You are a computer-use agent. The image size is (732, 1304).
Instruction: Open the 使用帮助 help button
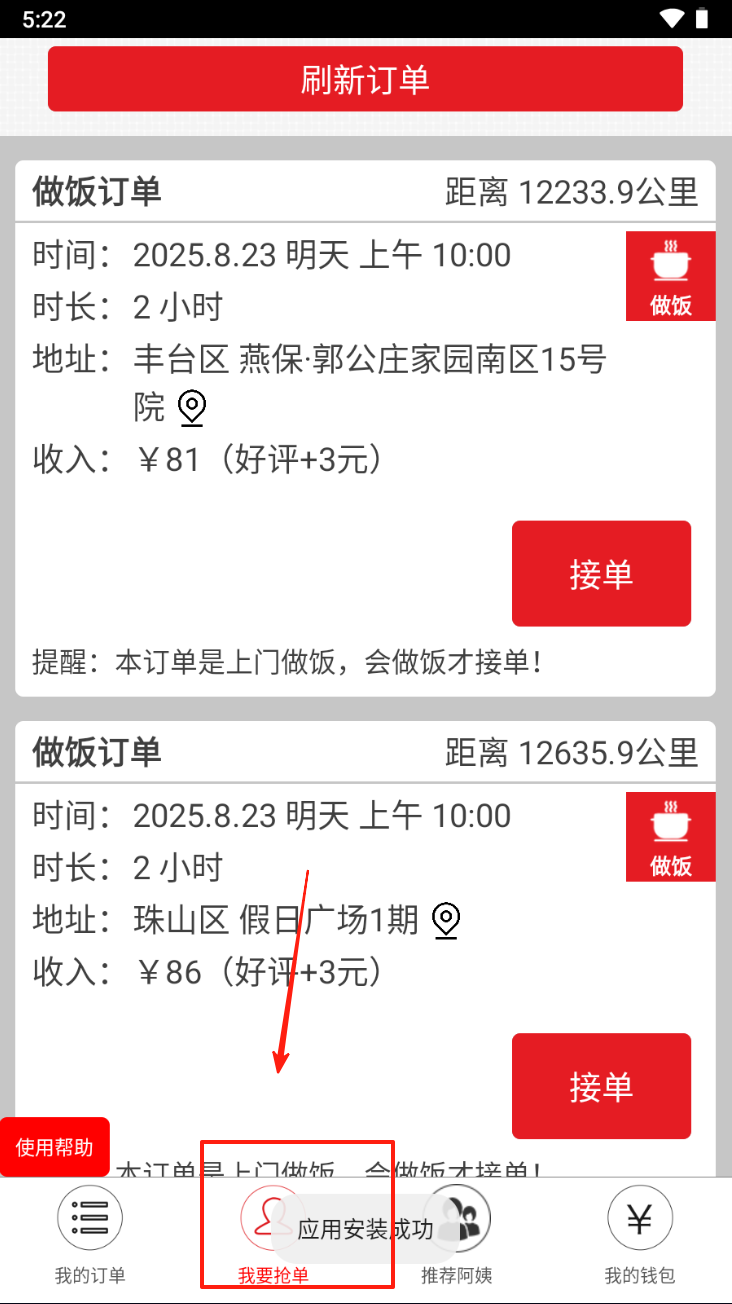(x=55, y=1147)
